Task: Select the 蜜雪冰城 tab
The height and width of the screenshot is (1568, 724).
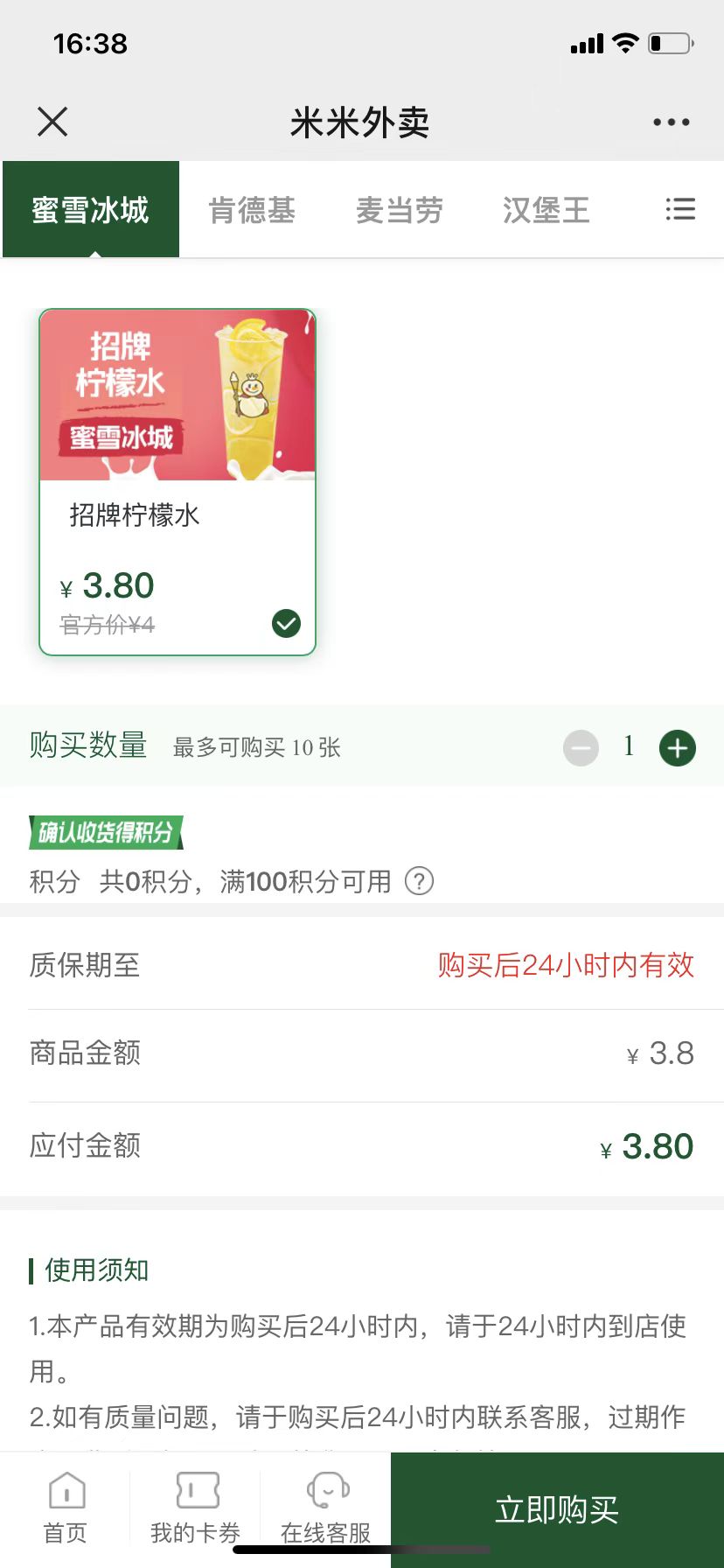Action: [91, 210]
